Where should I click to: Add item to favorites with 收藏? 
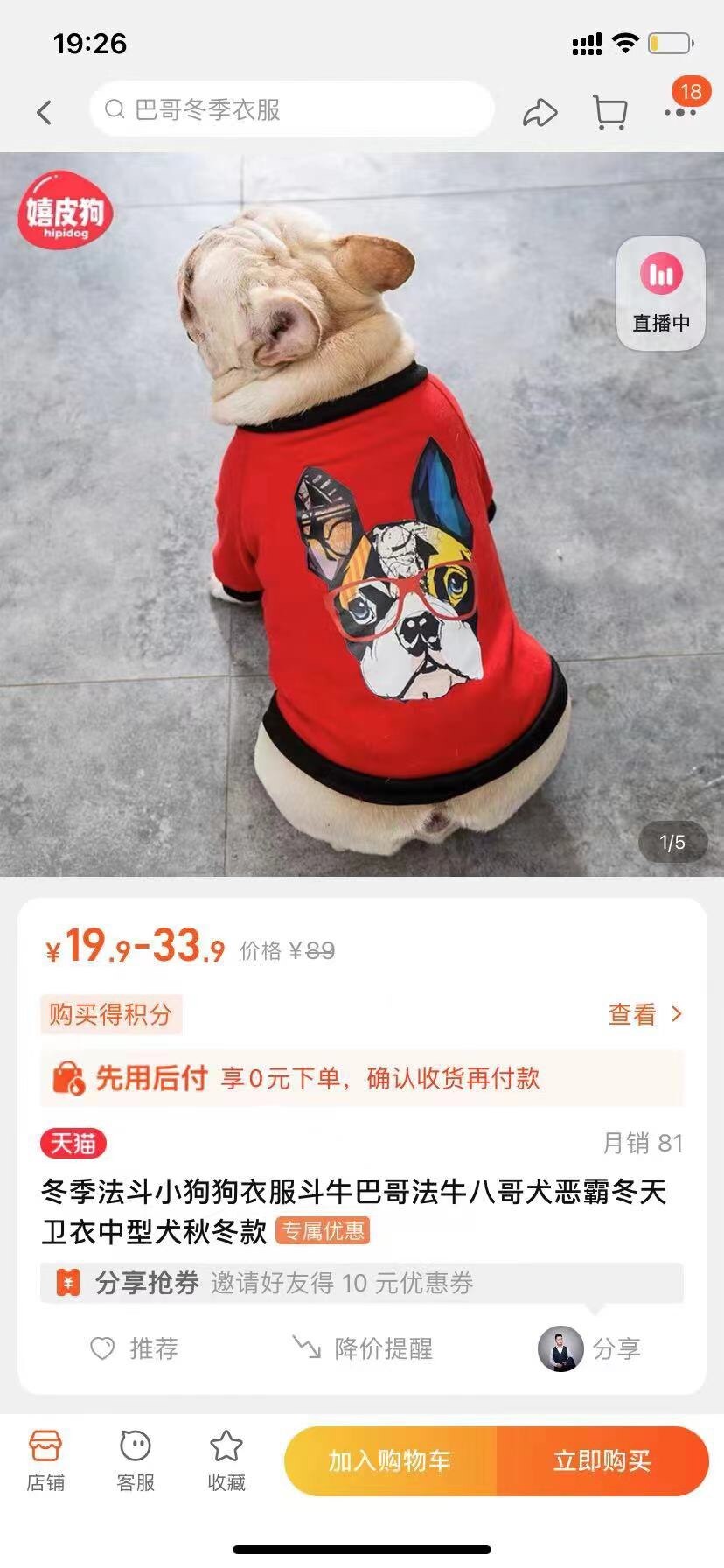226,1459
